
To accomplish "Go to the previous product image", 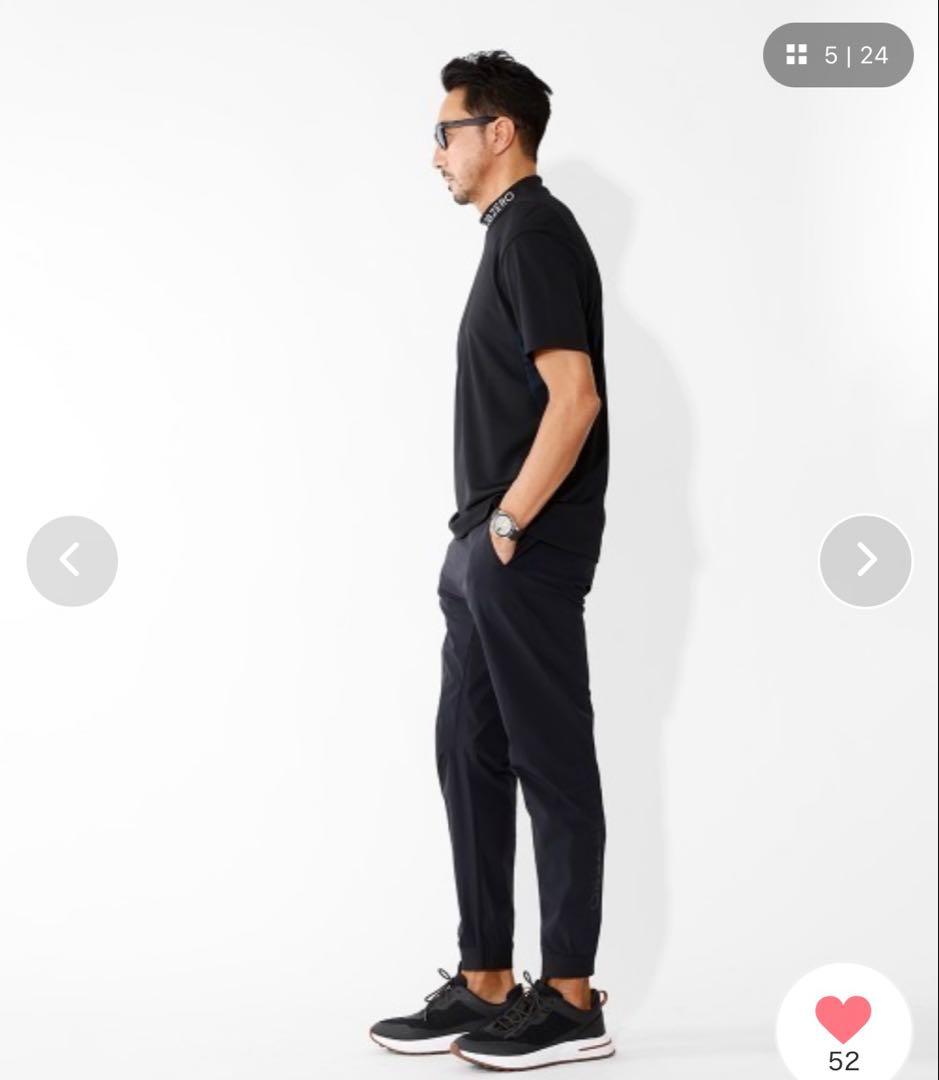I will [x=72, y=561].
